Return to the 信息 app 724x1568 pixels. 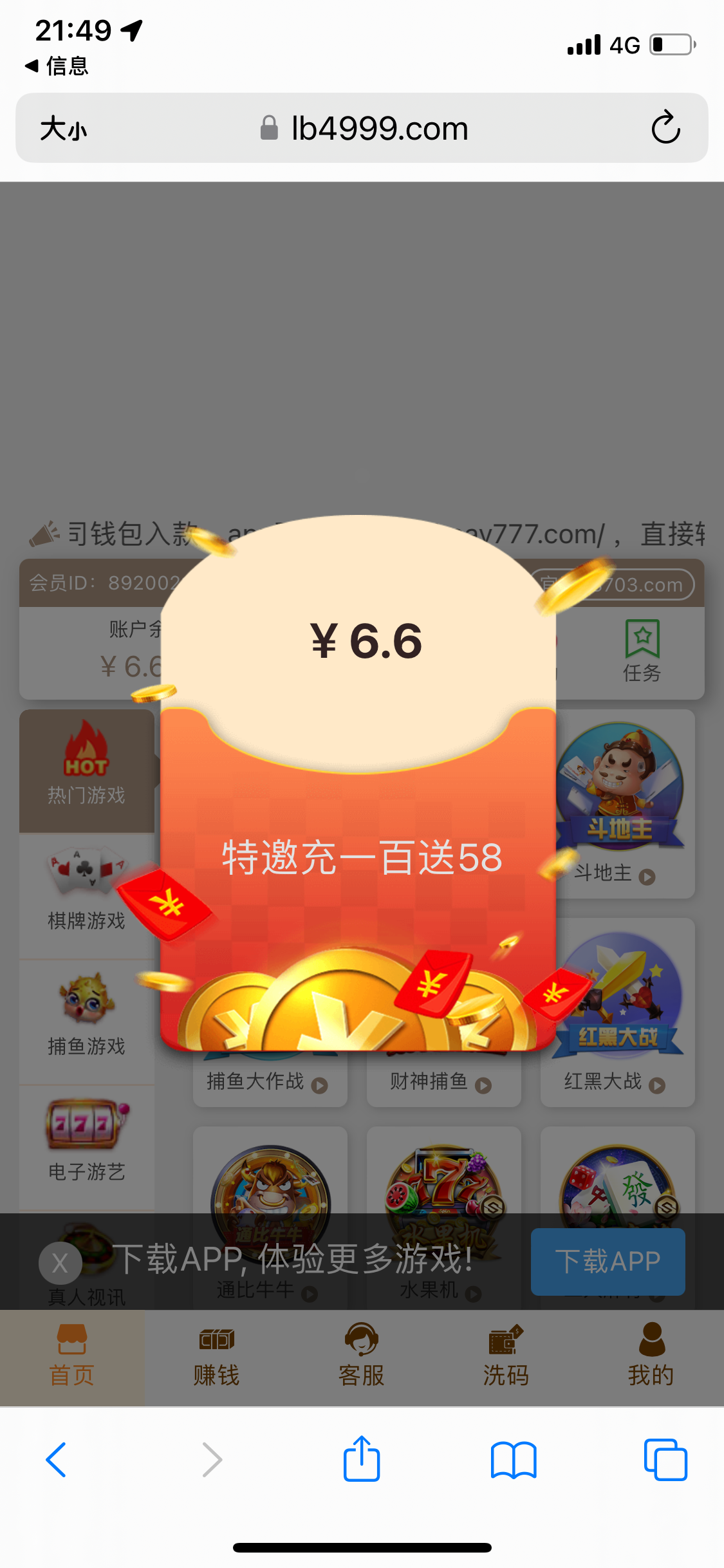pyautogui.click(x=57, y=66)
